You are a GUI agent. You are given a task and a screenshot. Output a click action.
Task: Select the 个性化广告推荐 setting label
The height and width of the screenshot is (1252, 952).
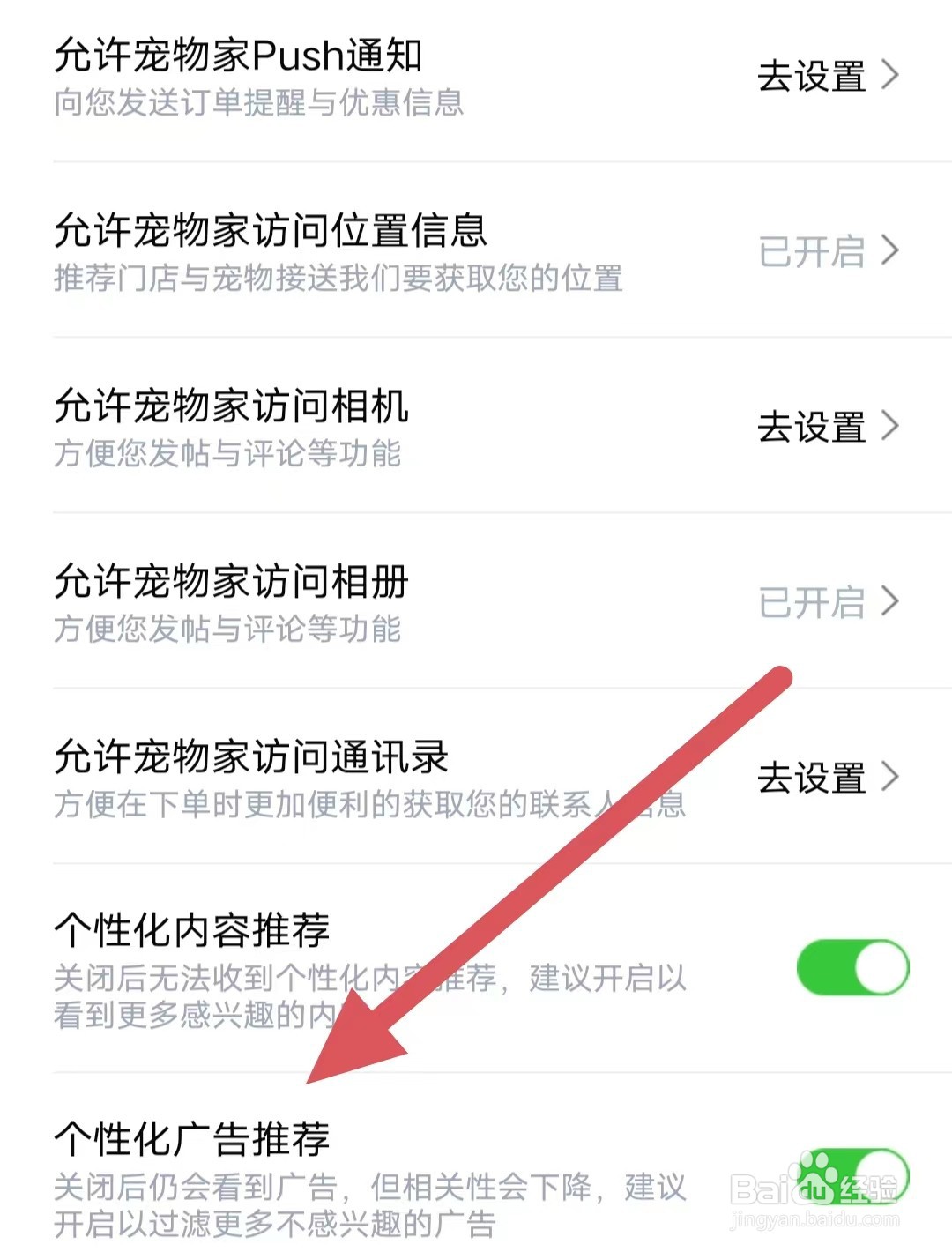196,1137
